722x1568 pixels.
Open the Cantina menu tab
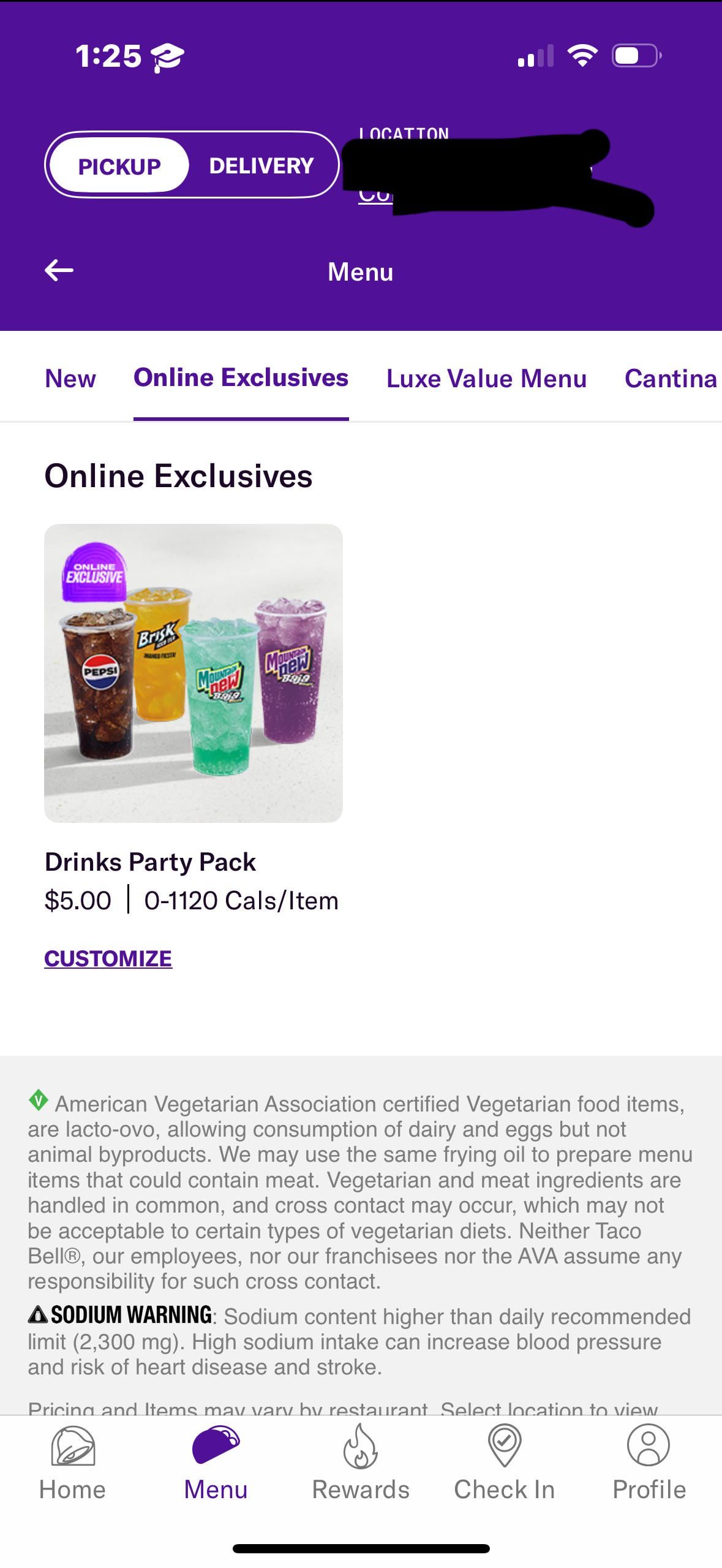(x=670, y=379)
